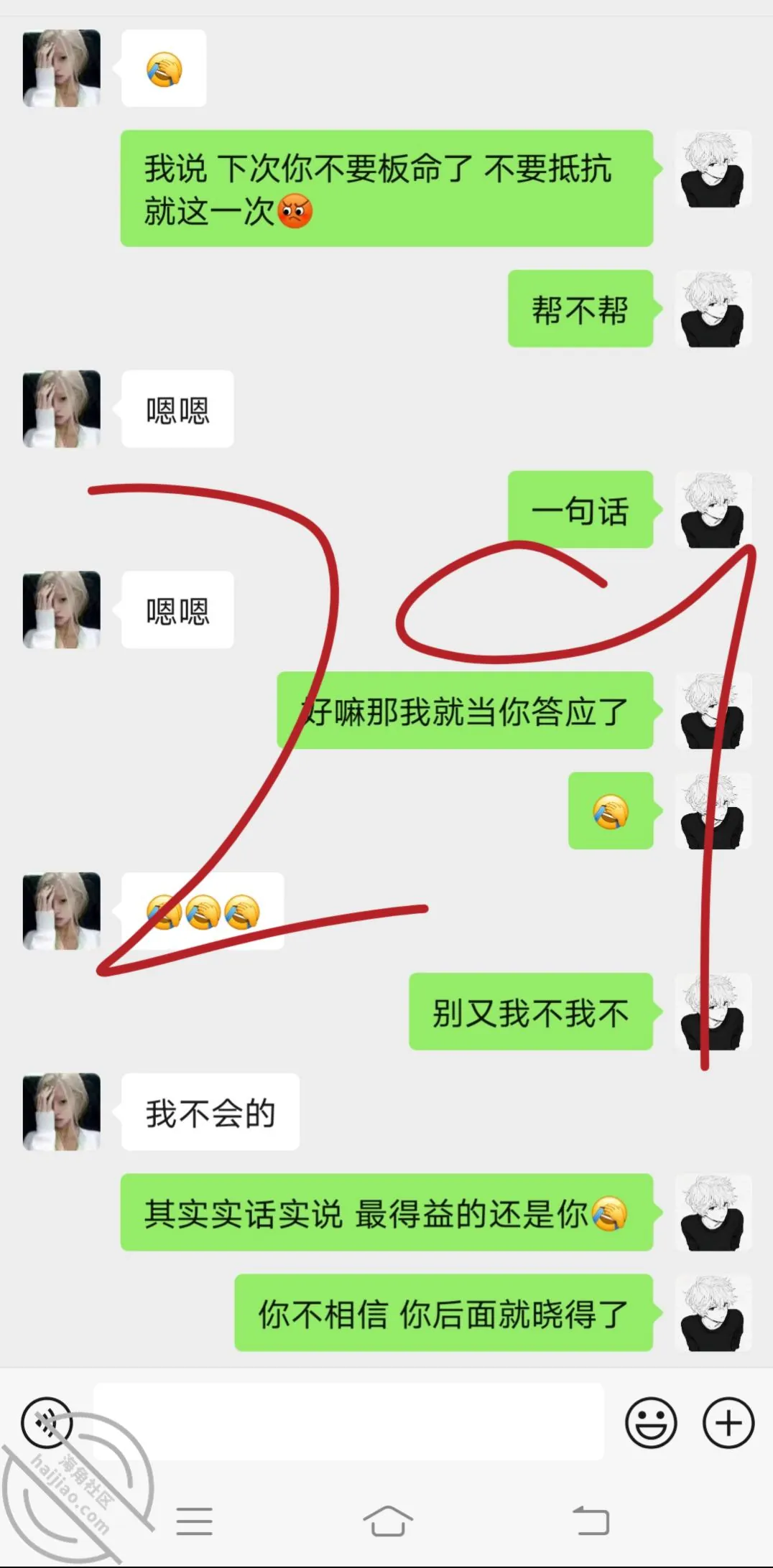Tap the message input field
The height and width of the screenshot is (1568, 773).
click(x=348, y=1422)
